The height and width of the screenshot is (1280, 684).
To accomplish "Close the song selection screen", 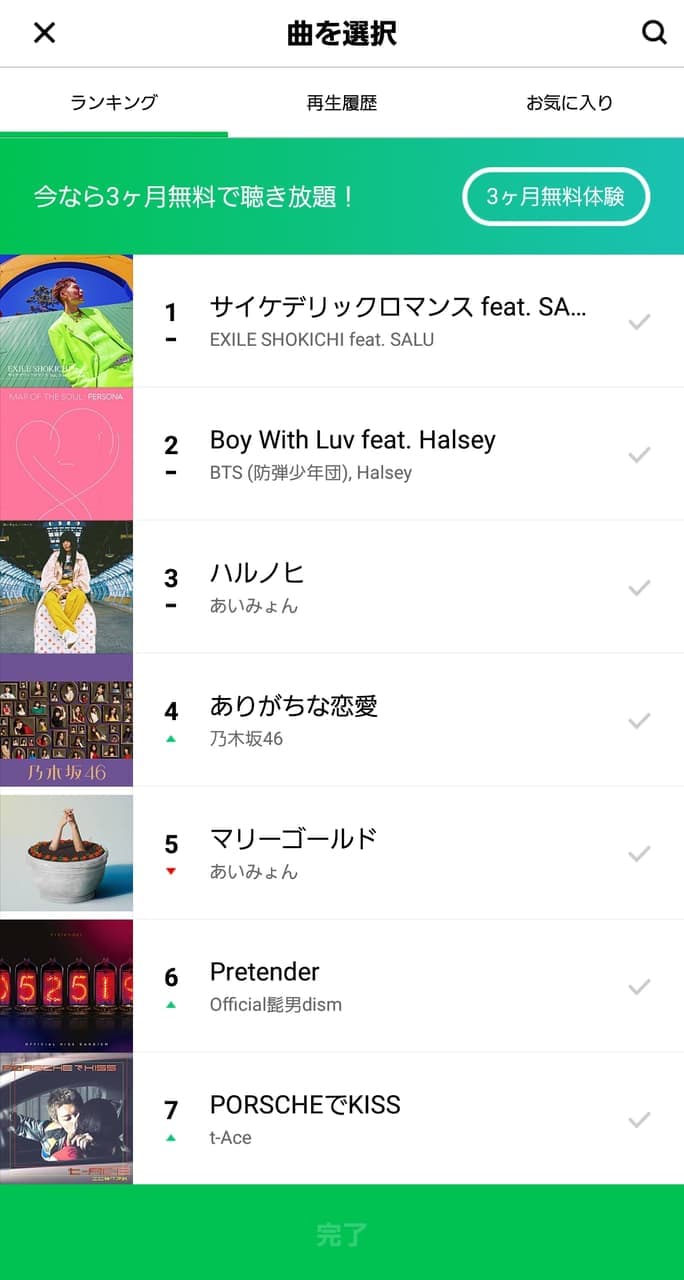I will (44, 33).
